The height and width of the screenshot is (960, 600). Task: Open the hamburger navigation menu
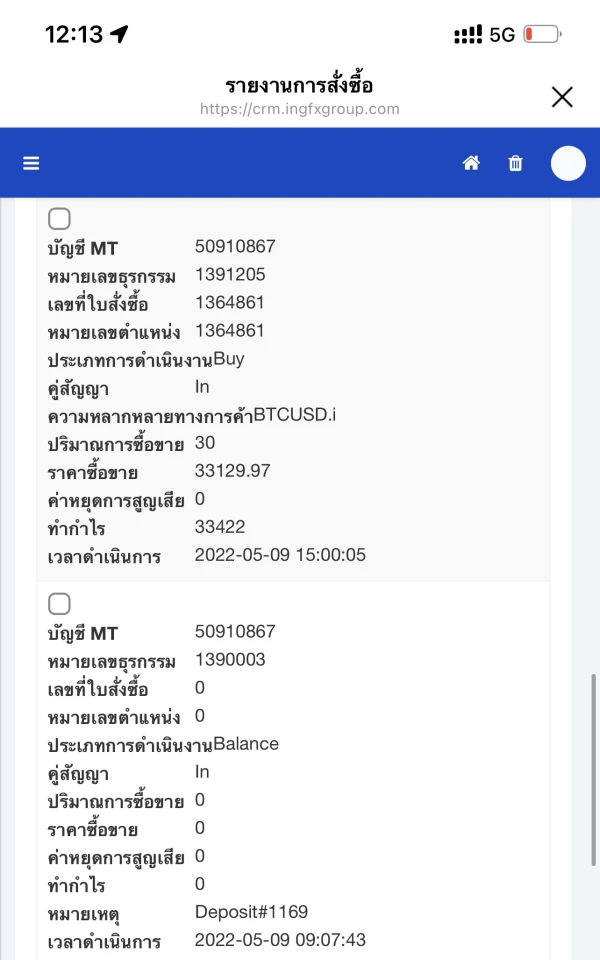click(31, 163)
